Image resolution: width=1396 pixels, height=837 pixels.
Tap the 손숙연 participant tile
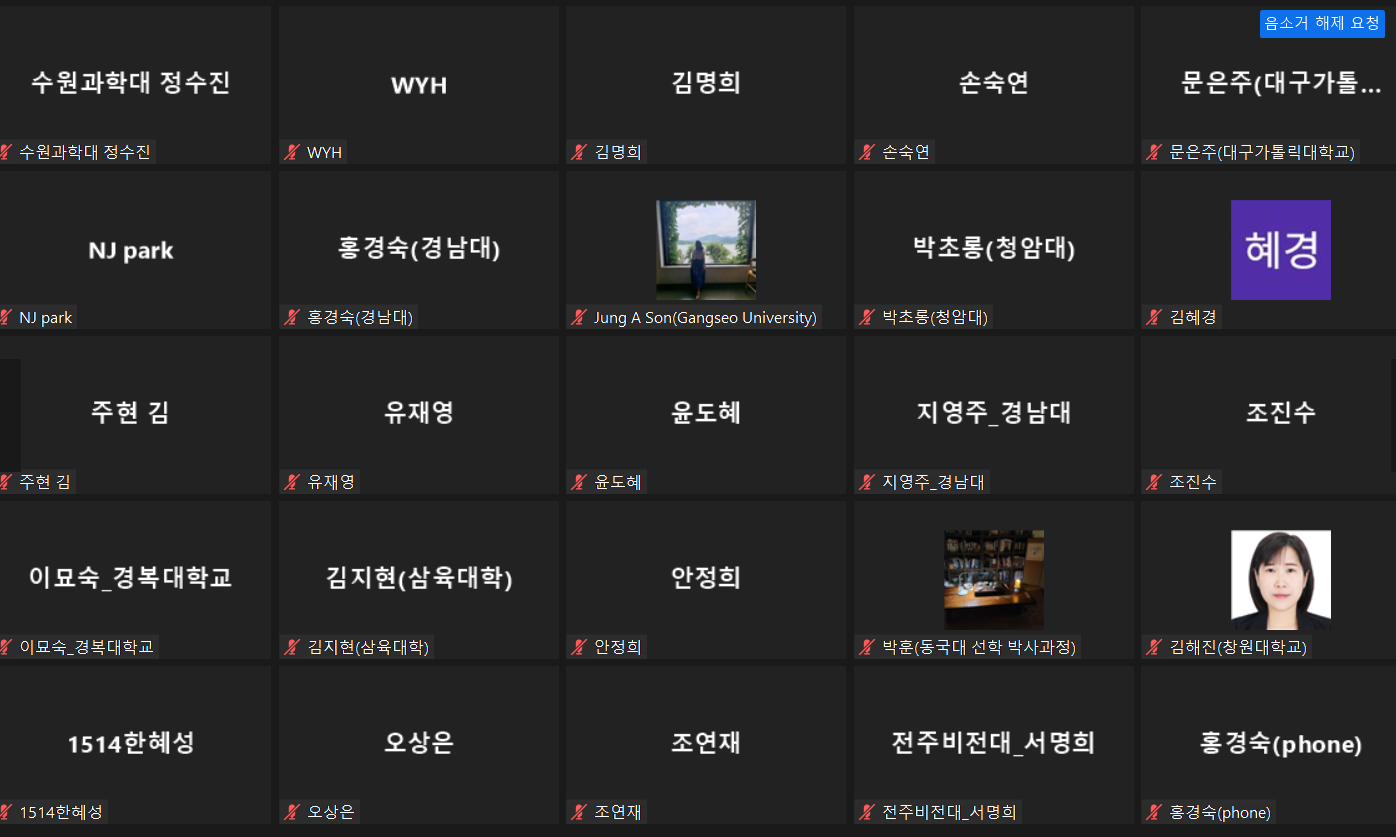tap(993, 84)
